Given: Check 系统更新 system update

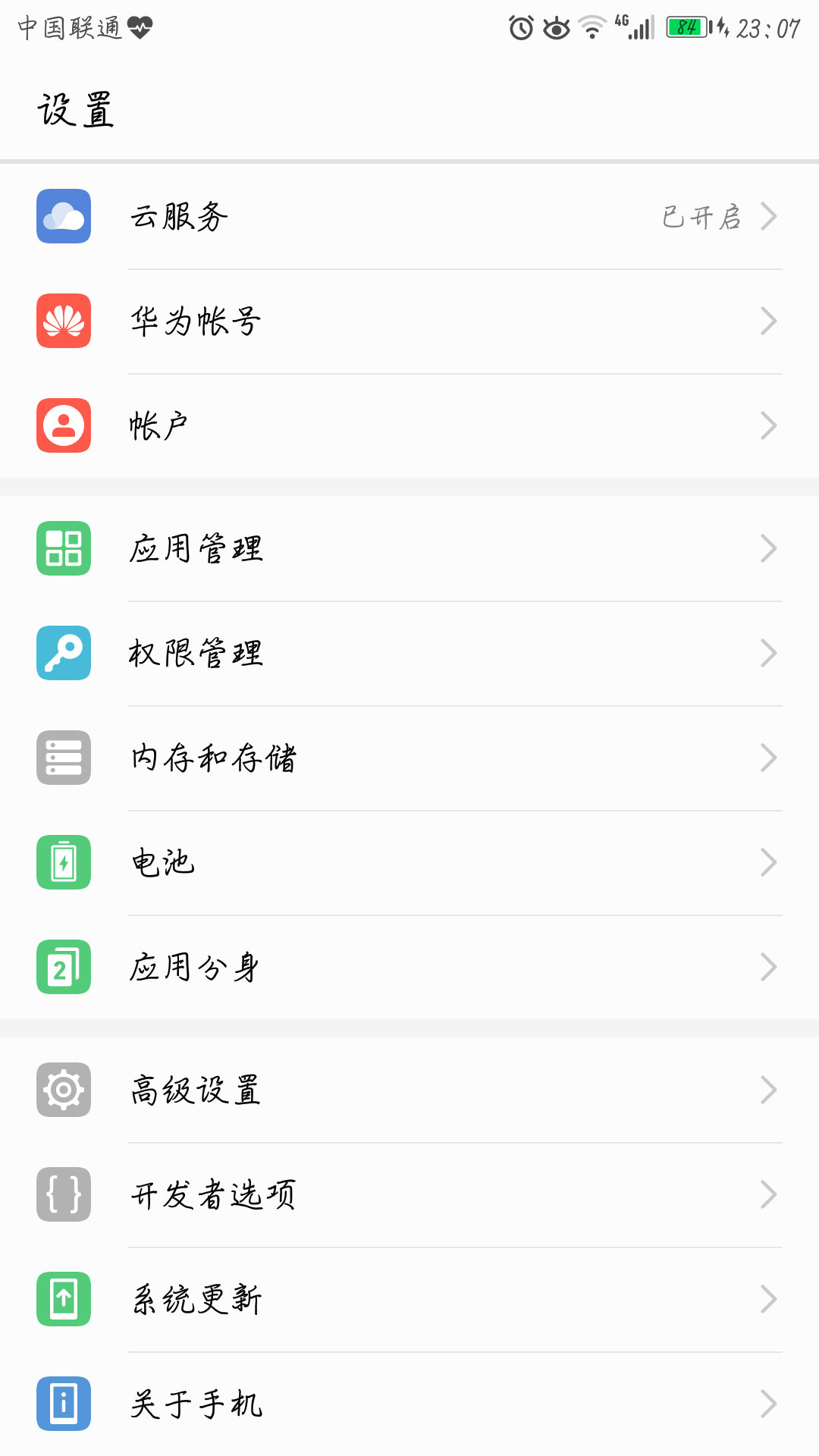Looking at the screenshot, I should click(409, 1300).
